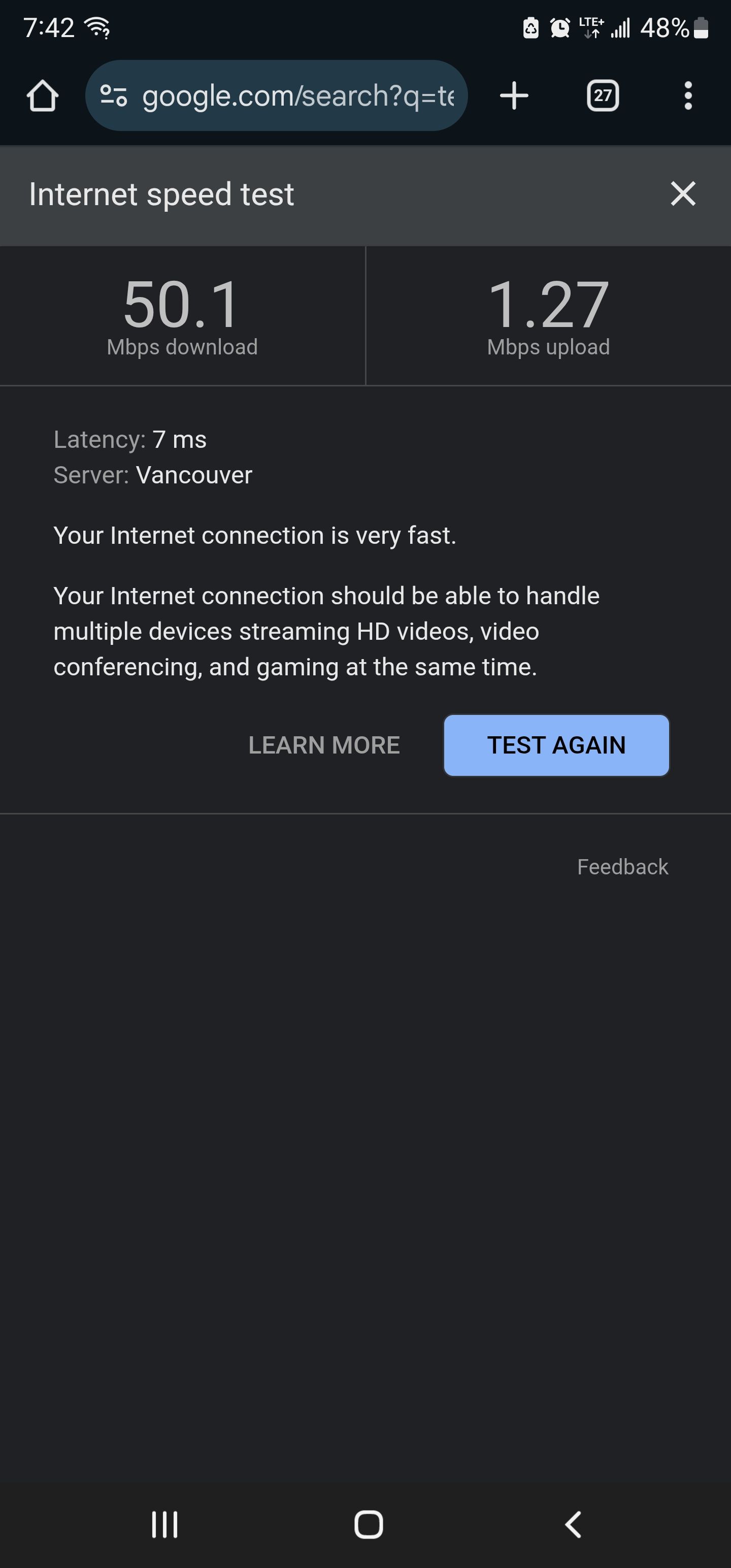Viewport: 731px width, 1568px height.
Task: Go to the browser home page
Action: tap(43, 96)
